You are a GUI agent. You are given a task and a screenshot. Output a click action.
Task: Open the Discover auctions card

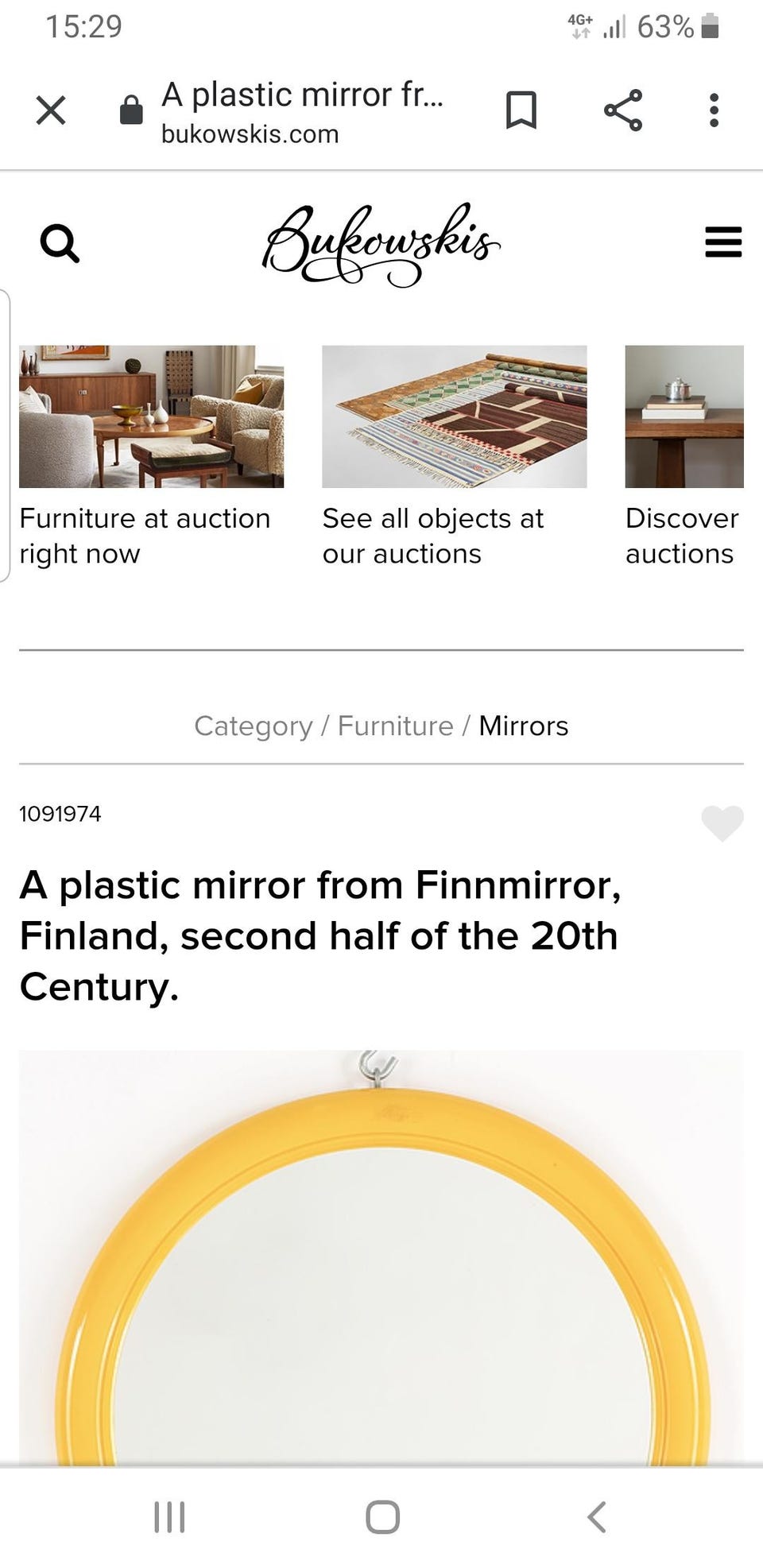[684, 455]
